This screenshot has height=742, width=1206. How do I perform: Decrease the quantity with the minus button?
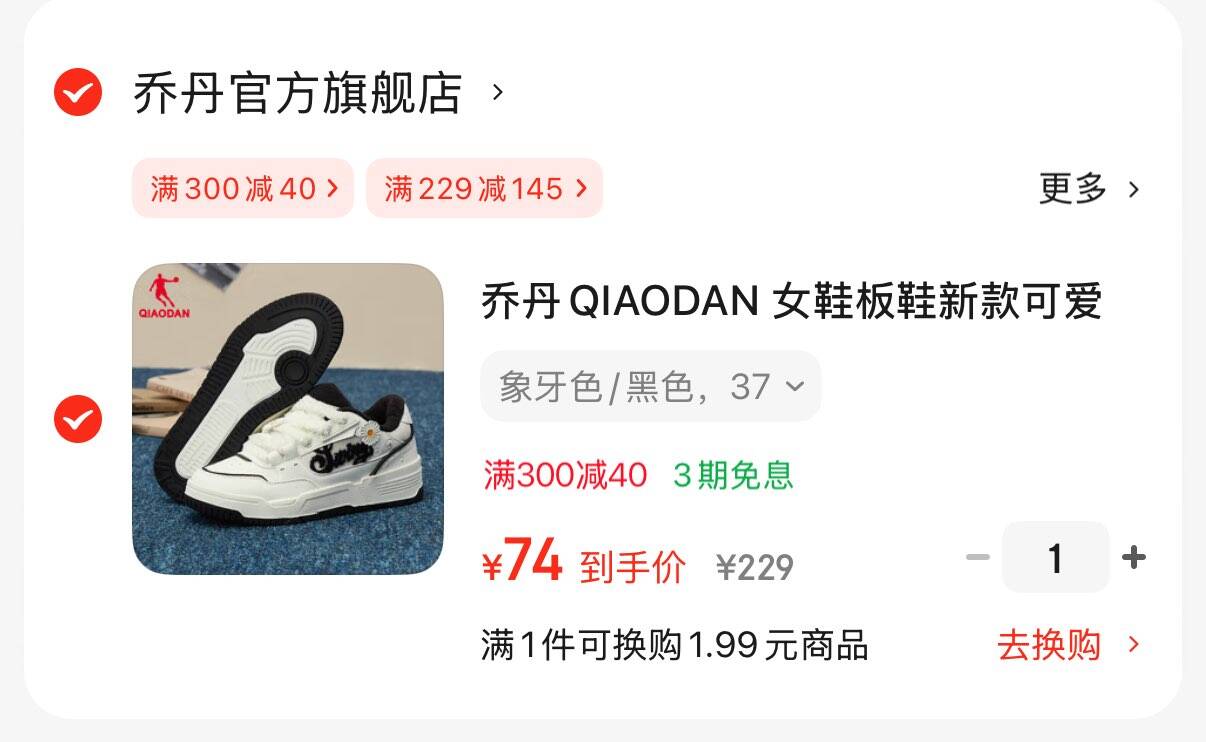click(x=977, y=557)
